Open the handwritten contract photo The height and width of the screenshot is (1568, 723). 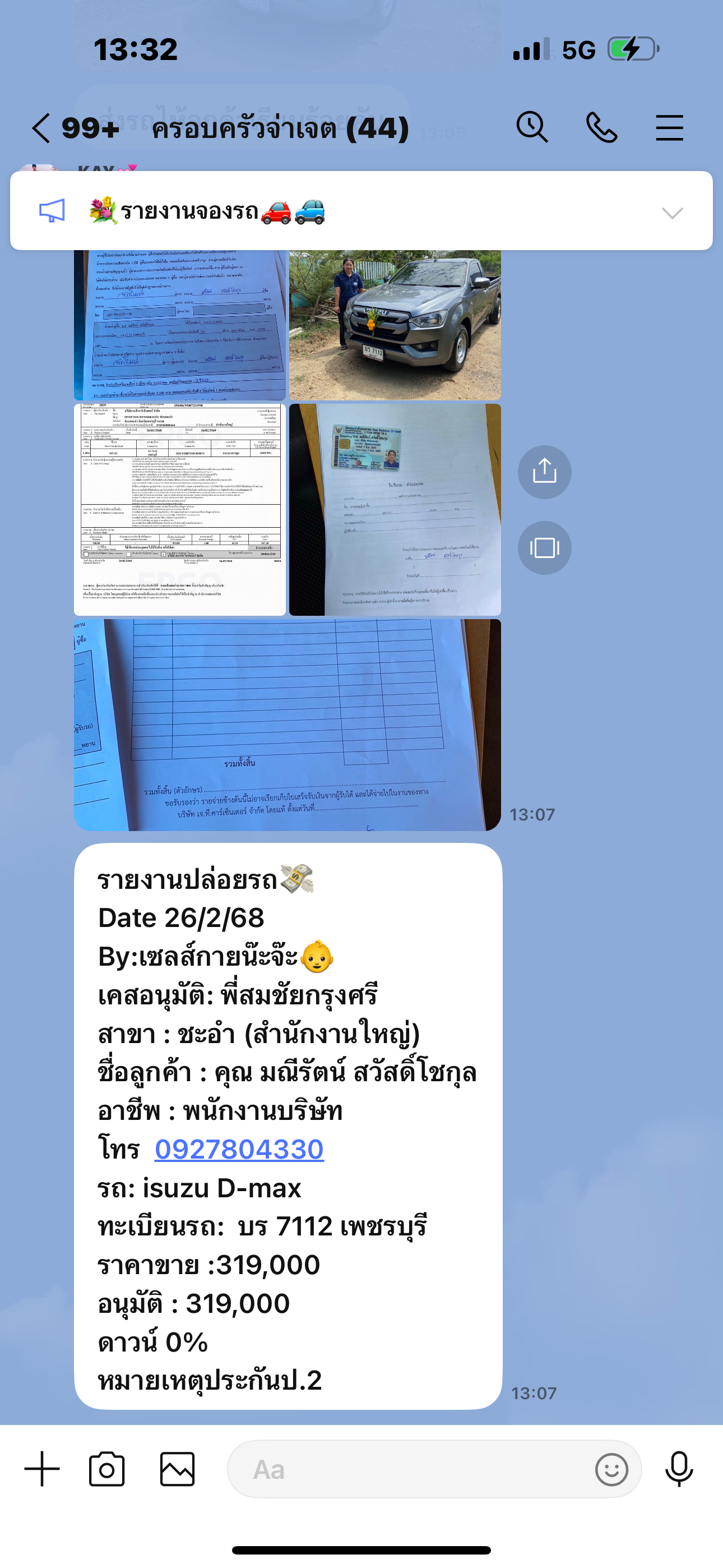coord(179,325)
